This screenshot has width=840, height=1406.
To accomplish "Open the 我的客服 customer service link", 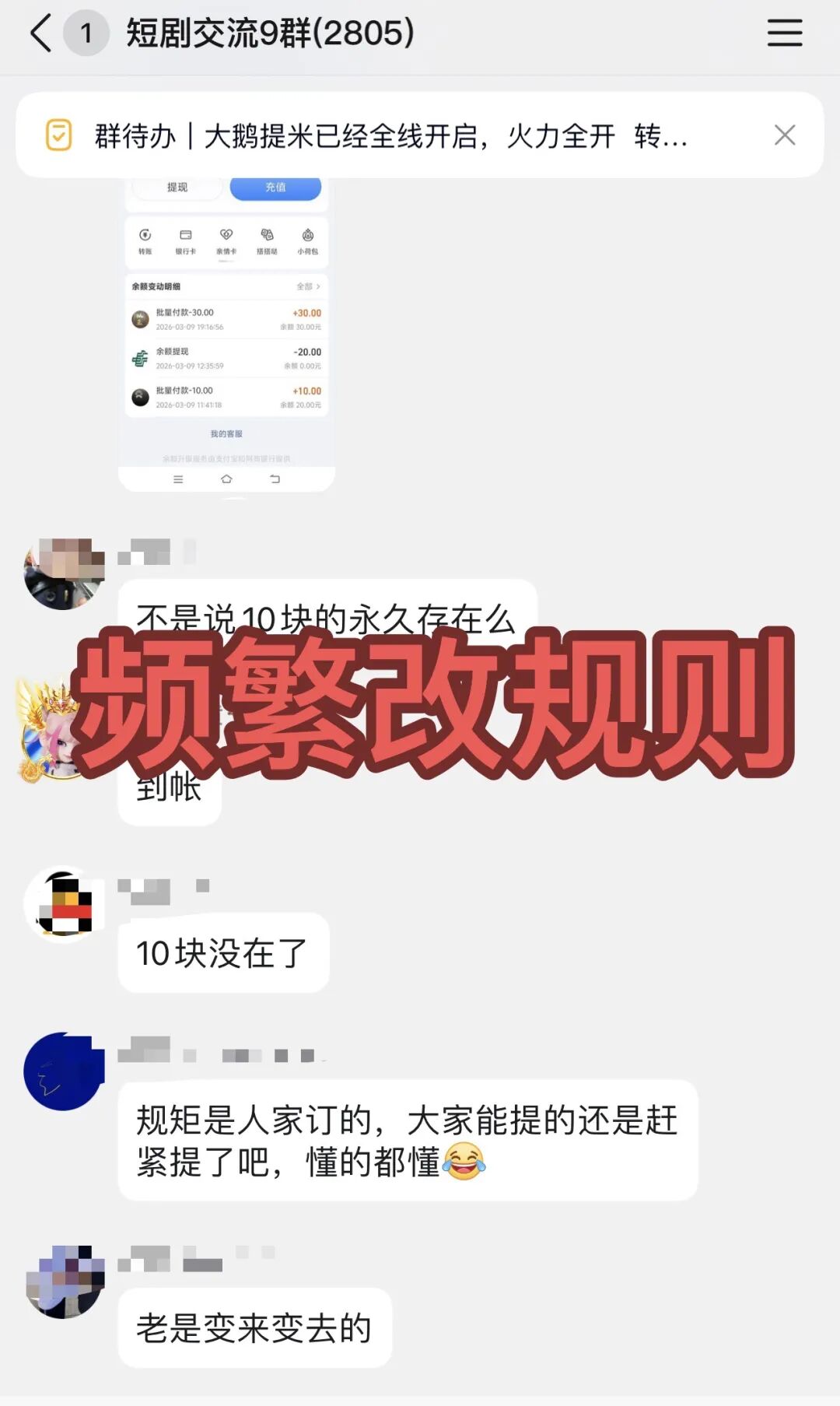I will [225, 433].
